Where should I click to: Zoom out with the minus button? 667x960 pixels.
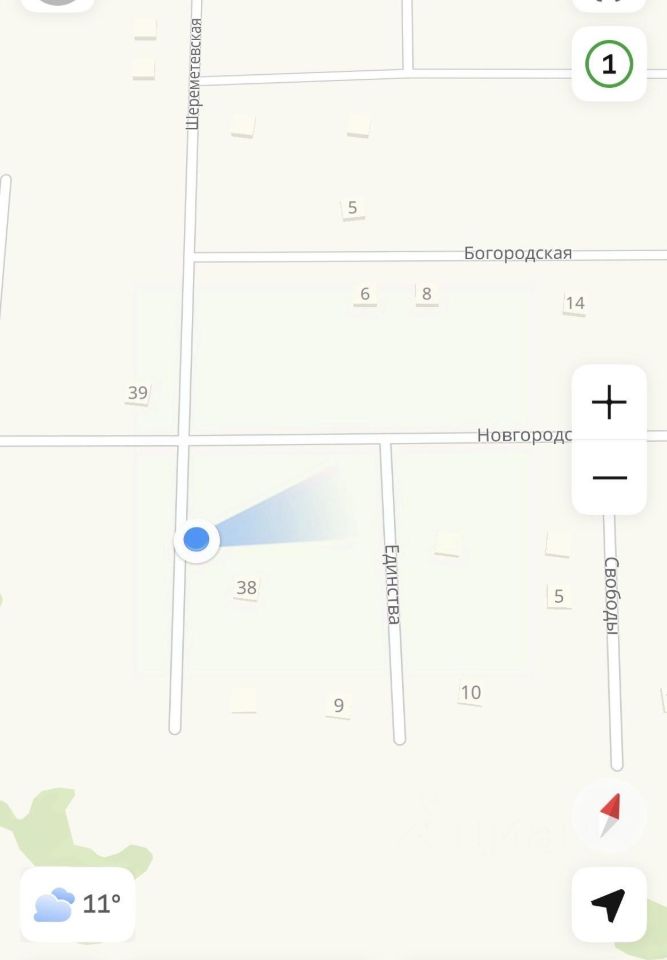pos(608,477)
